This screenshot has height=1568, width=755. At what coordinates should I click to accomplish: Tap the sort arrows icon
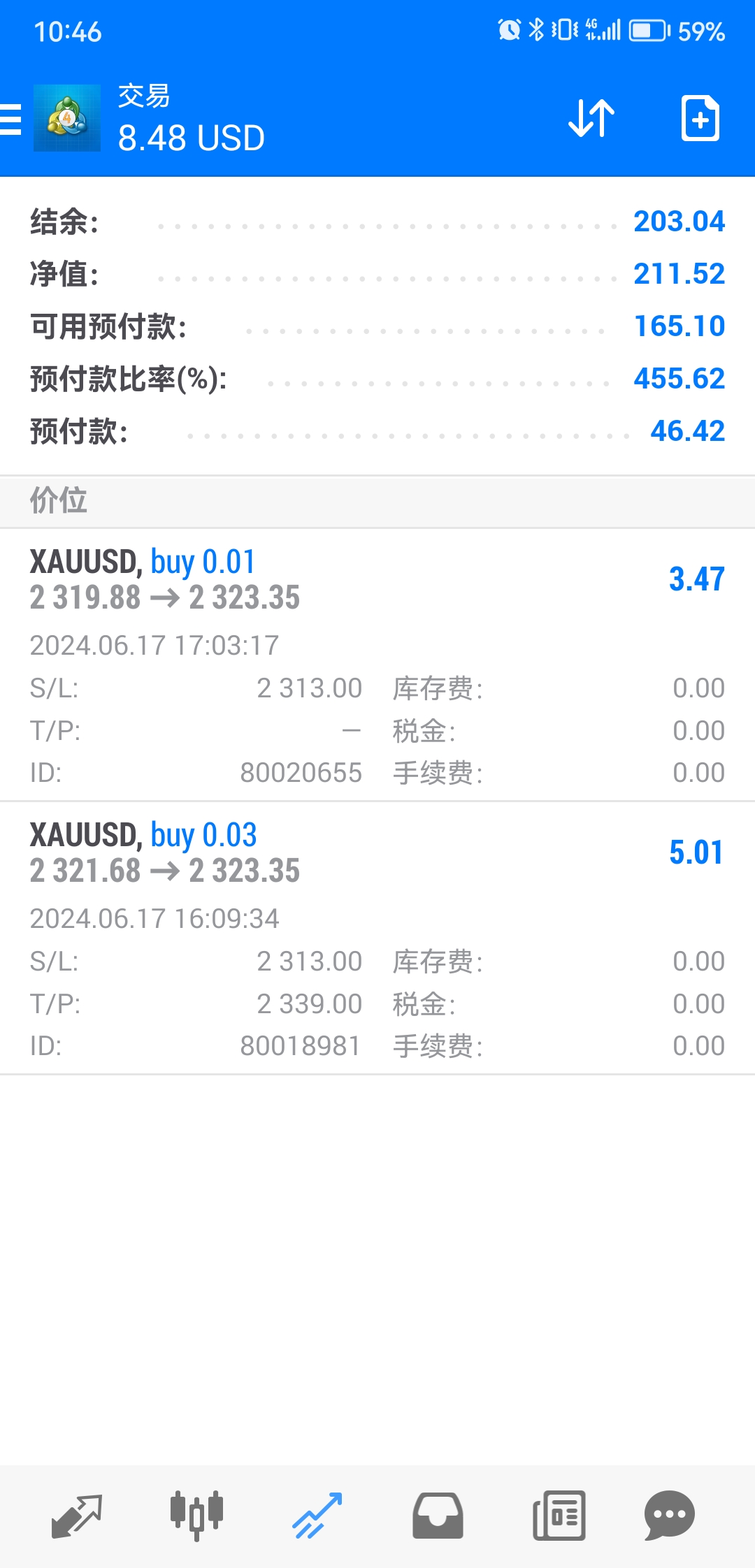(x=591, y=118)
